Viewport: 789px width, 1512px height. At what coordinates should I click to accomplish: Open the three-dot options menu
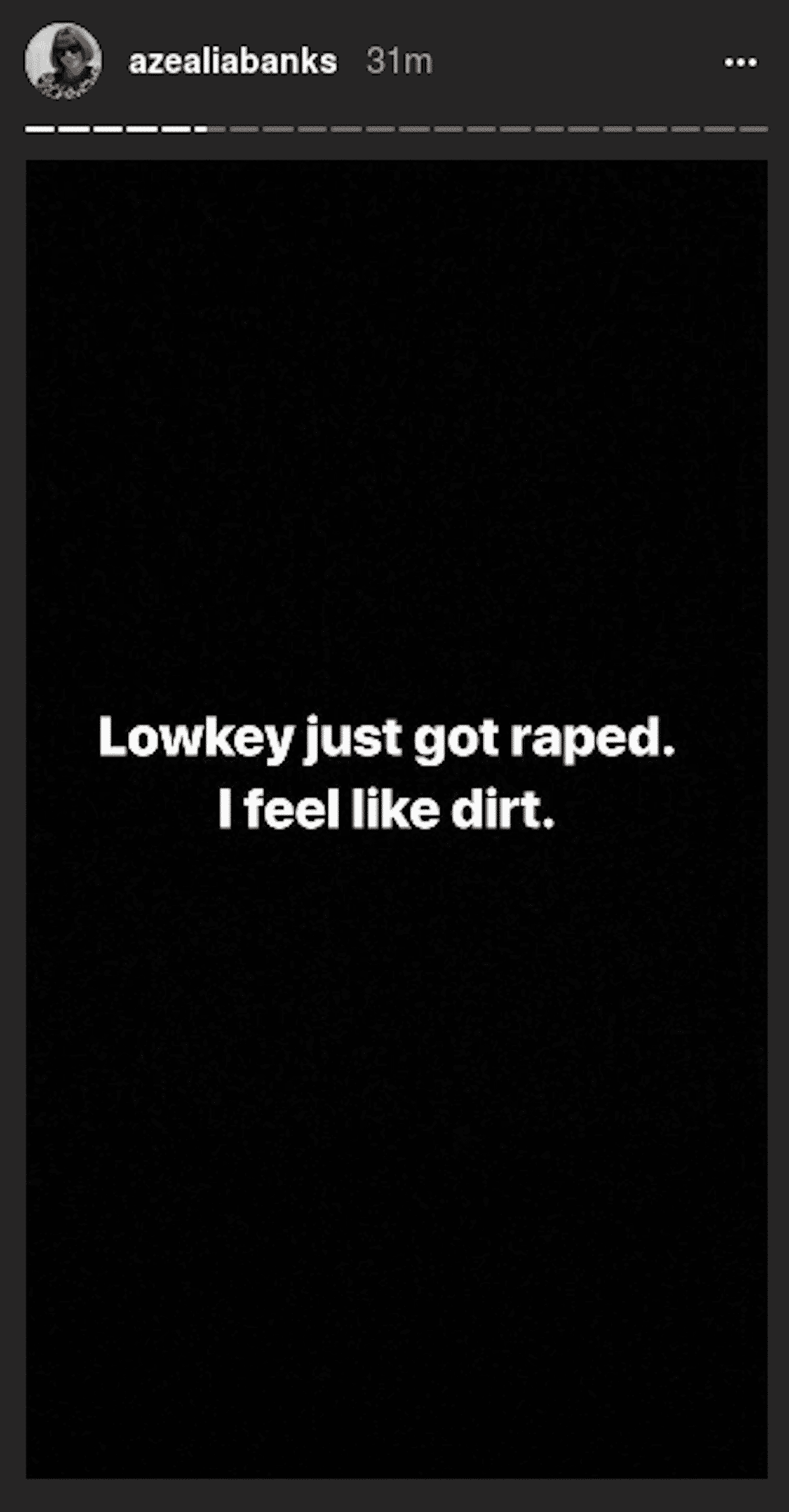[x=740, y=63]
